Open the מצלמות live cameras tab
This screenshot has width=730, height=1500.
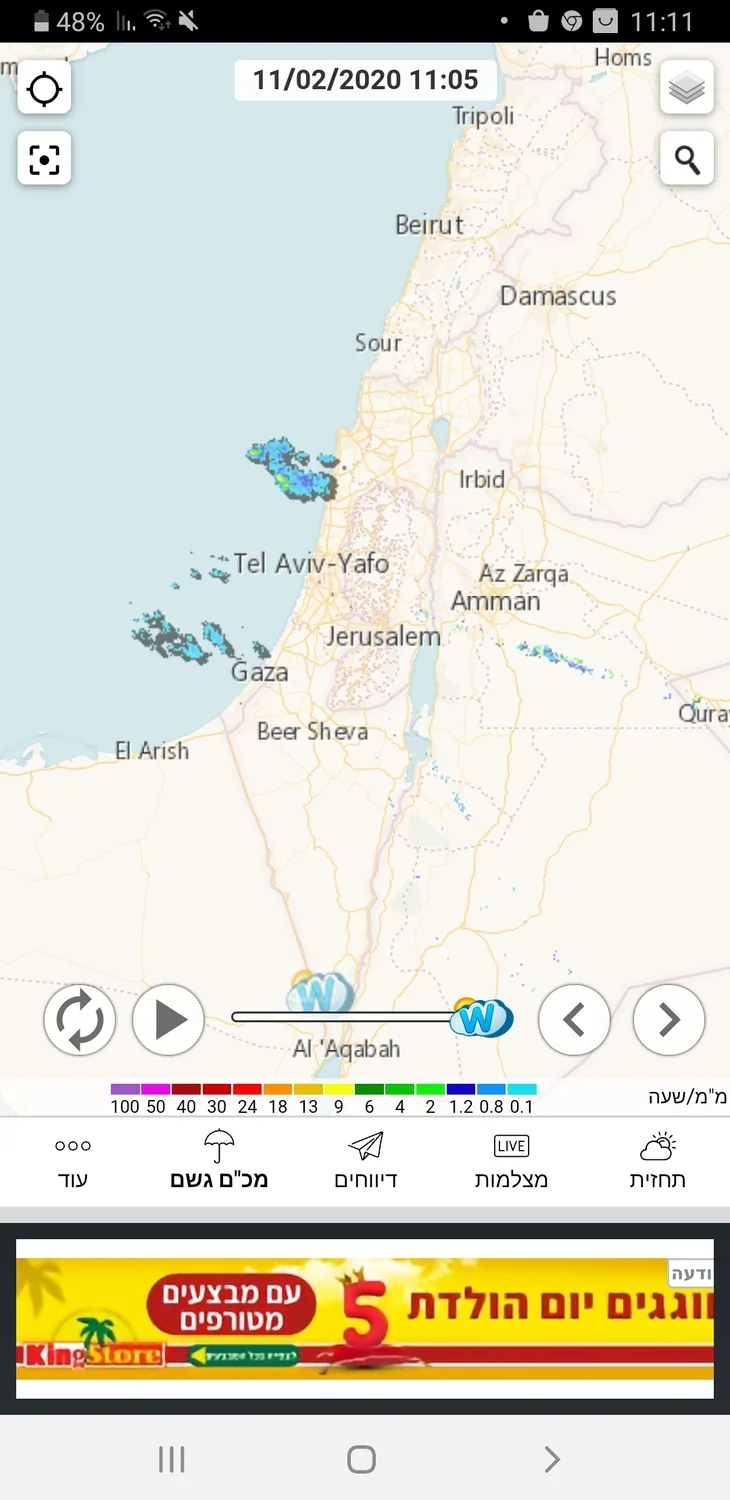click(511, 1162)
